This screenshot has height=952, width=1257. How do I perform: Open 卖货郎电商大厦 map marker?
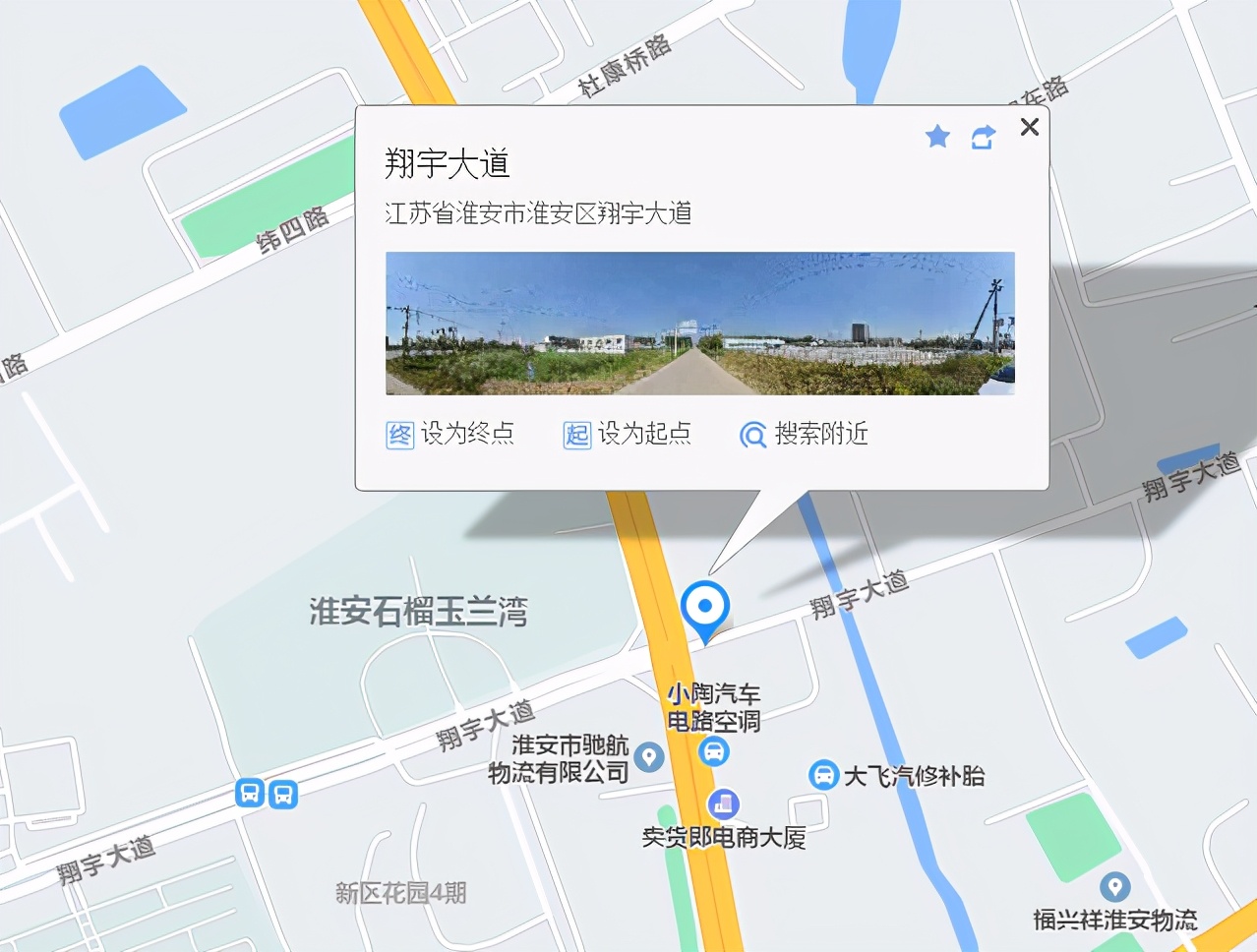[724, 803]
